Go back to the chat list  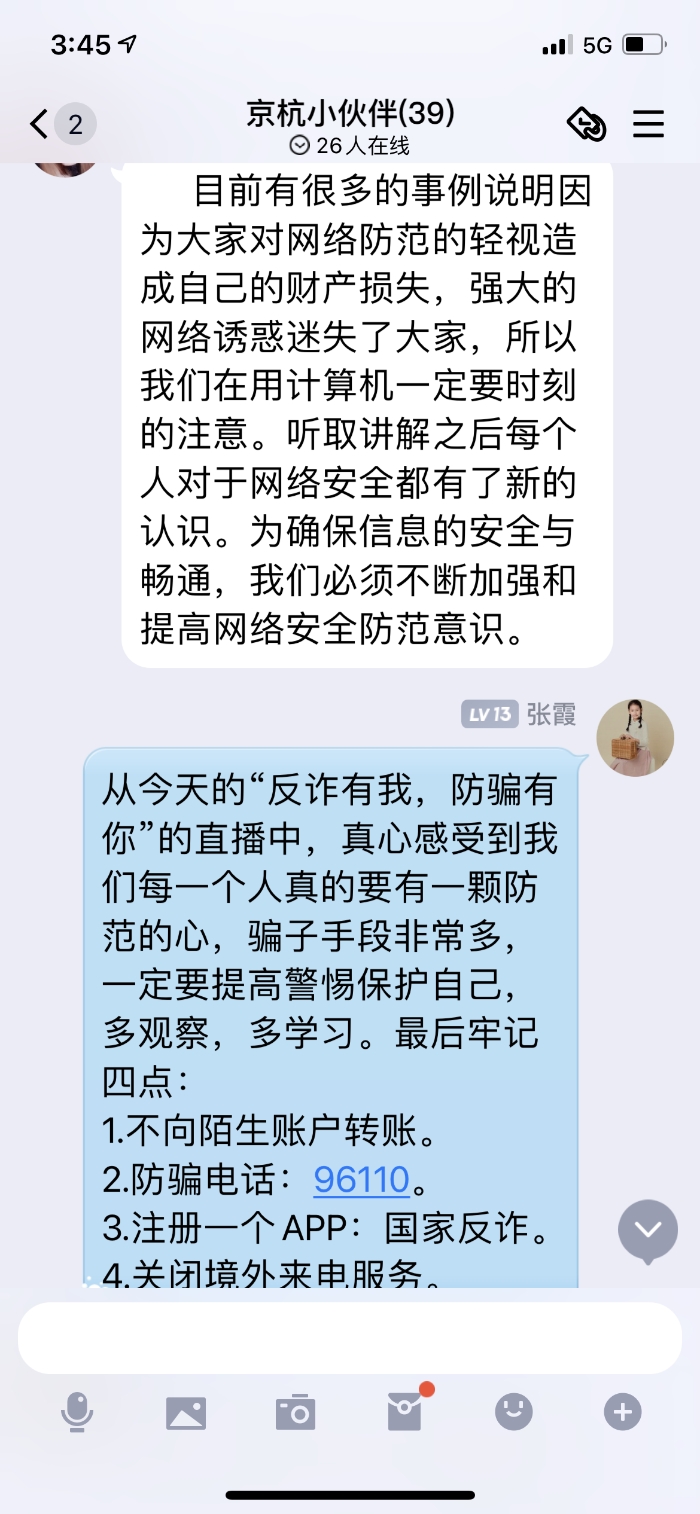pyautogui.click(x=40, y=125)
